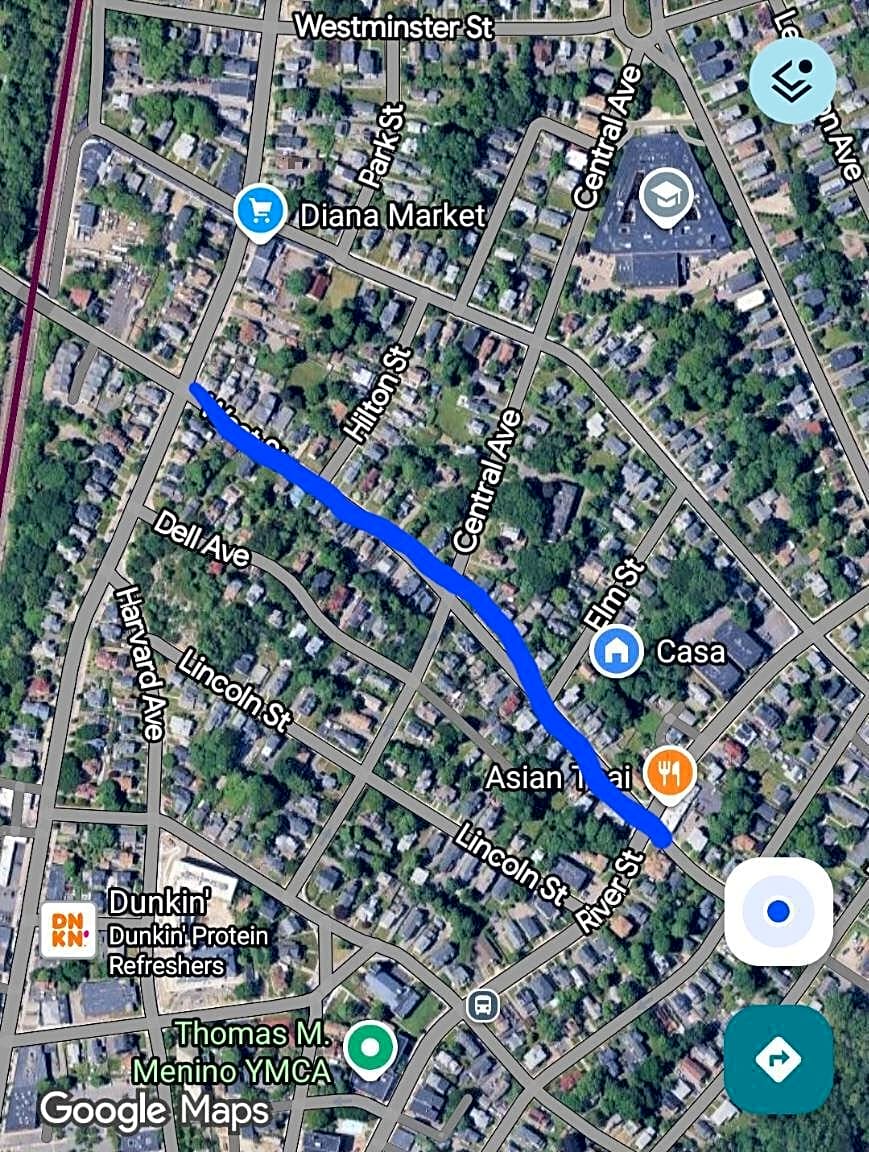Select the bus stop icon
869x1152 pixels.
(x=483, y=1005)
